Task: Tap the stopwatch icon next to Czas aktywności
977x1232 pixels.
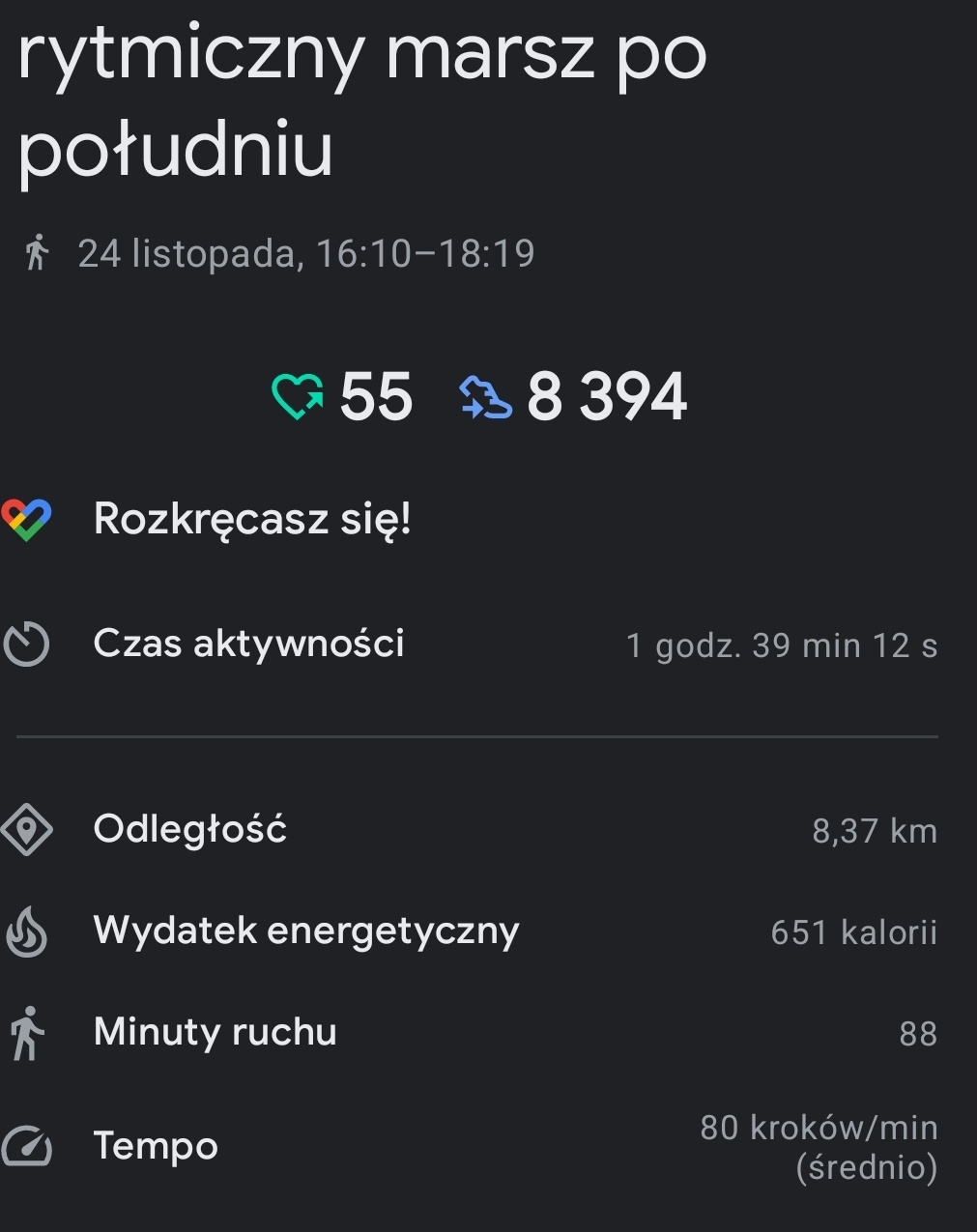Action: (x=29, y=643)
